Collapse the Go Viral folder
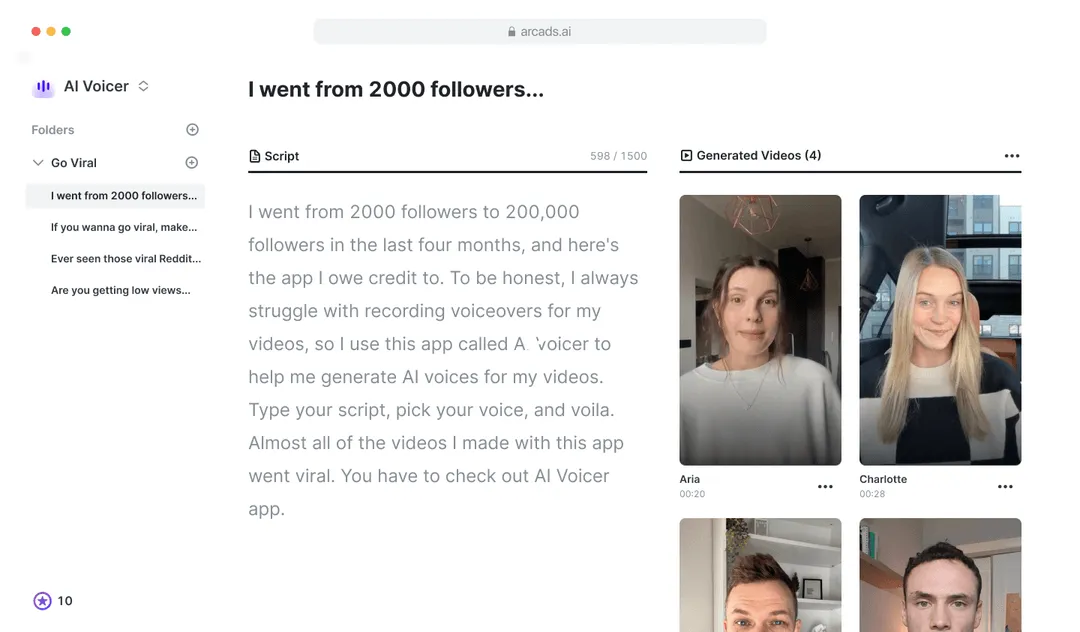 click(x=38, y=163)
